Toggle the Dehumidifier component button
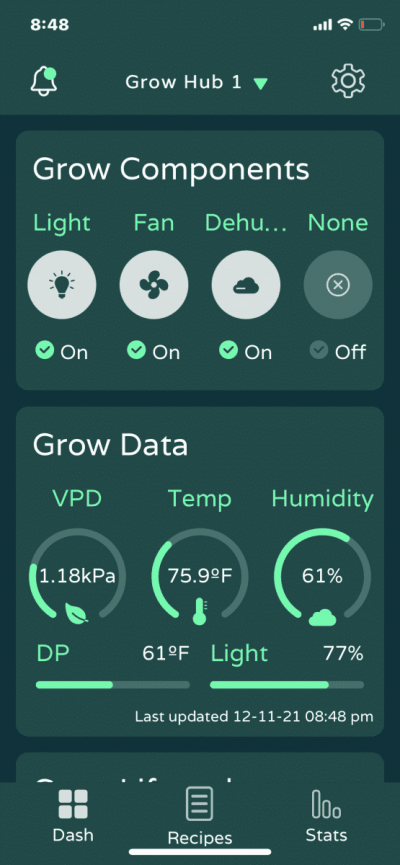Screen dimensions: 400x865 [x=246, y=285]
